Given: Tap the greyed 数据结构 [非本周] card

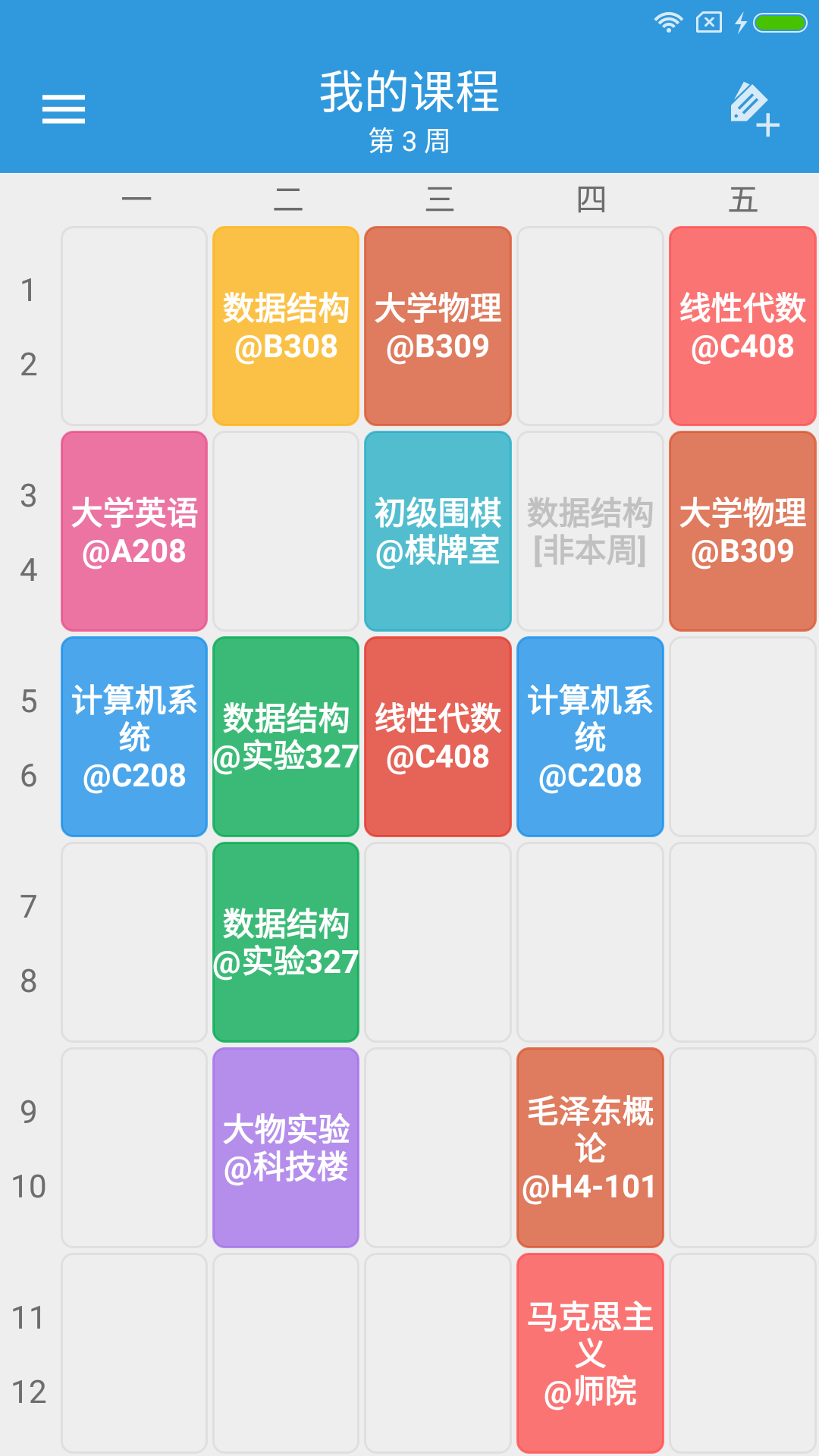Looking at the screenshot, I should click(590, 531).
